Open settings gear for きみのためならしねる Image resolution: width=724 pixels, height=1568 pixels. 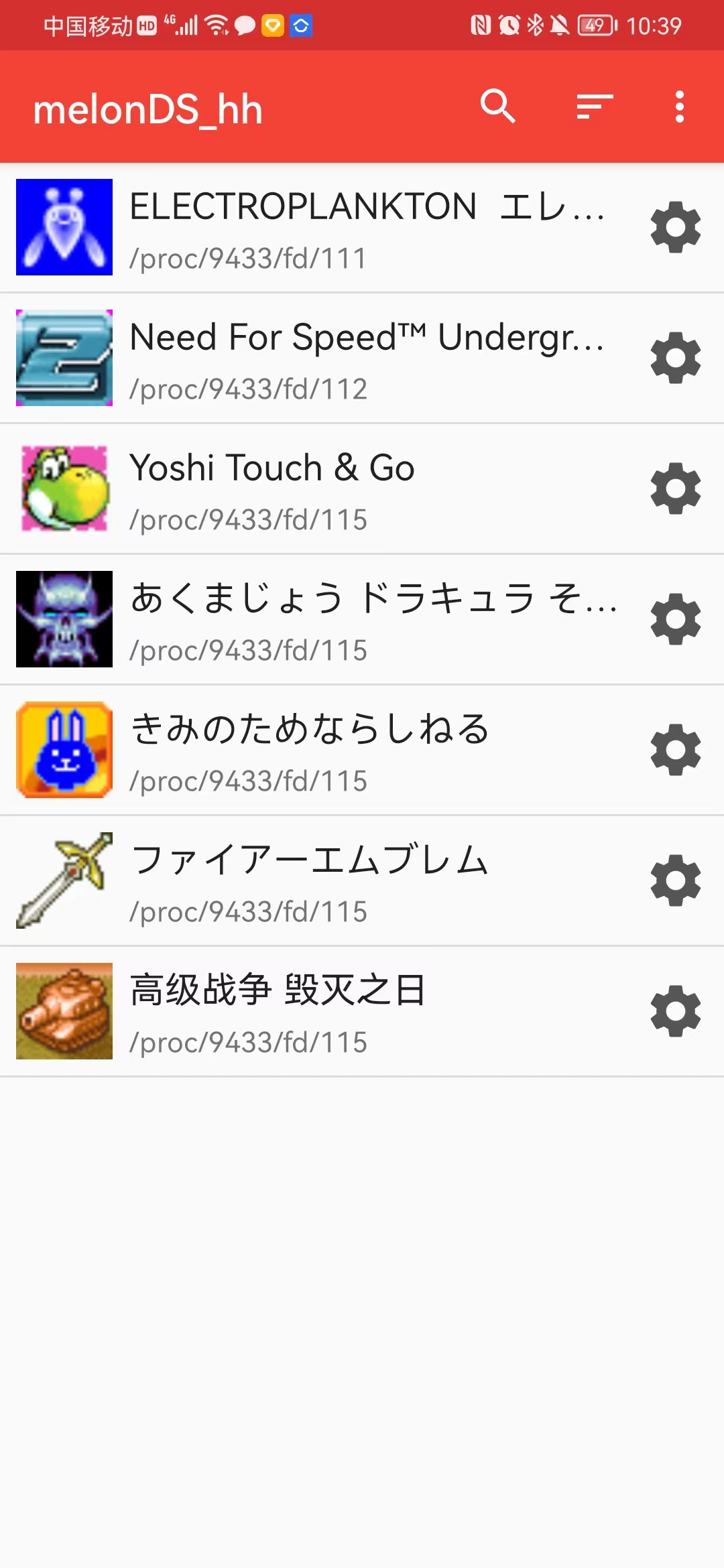coord(675,750)
